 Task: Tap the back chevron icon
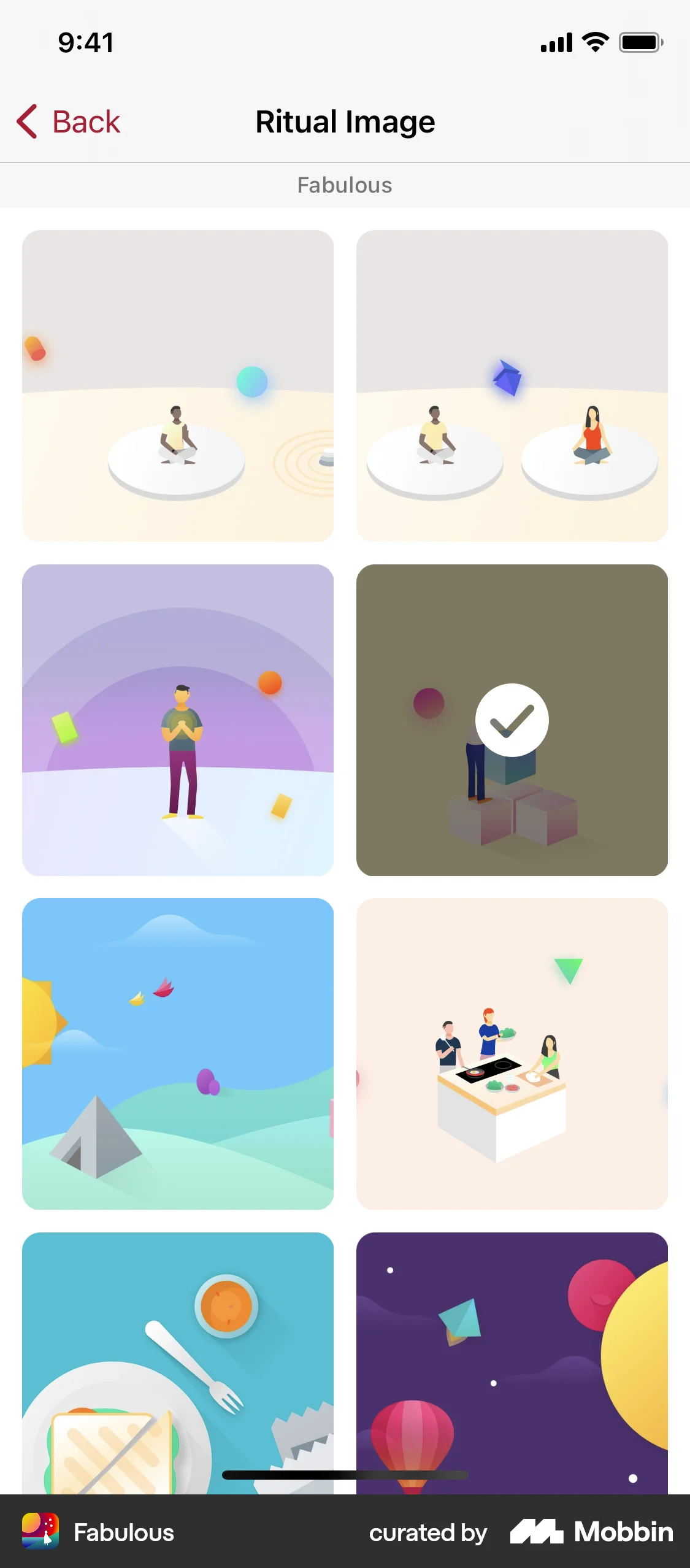click(26, 121)
